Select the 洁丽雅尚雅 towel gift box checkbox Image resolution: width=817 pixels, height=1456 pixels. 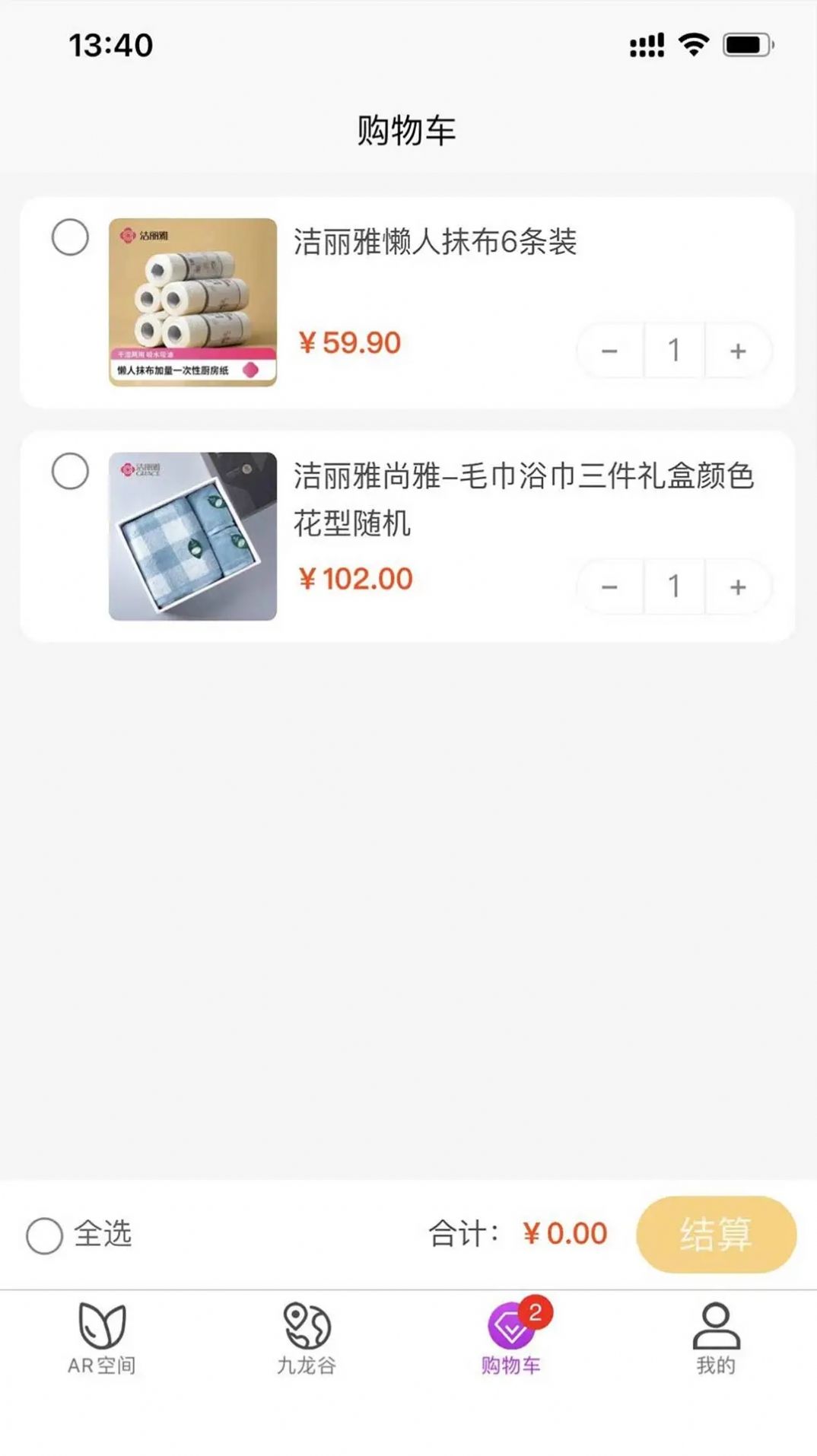pyautogui.click(x=70, y=472)
